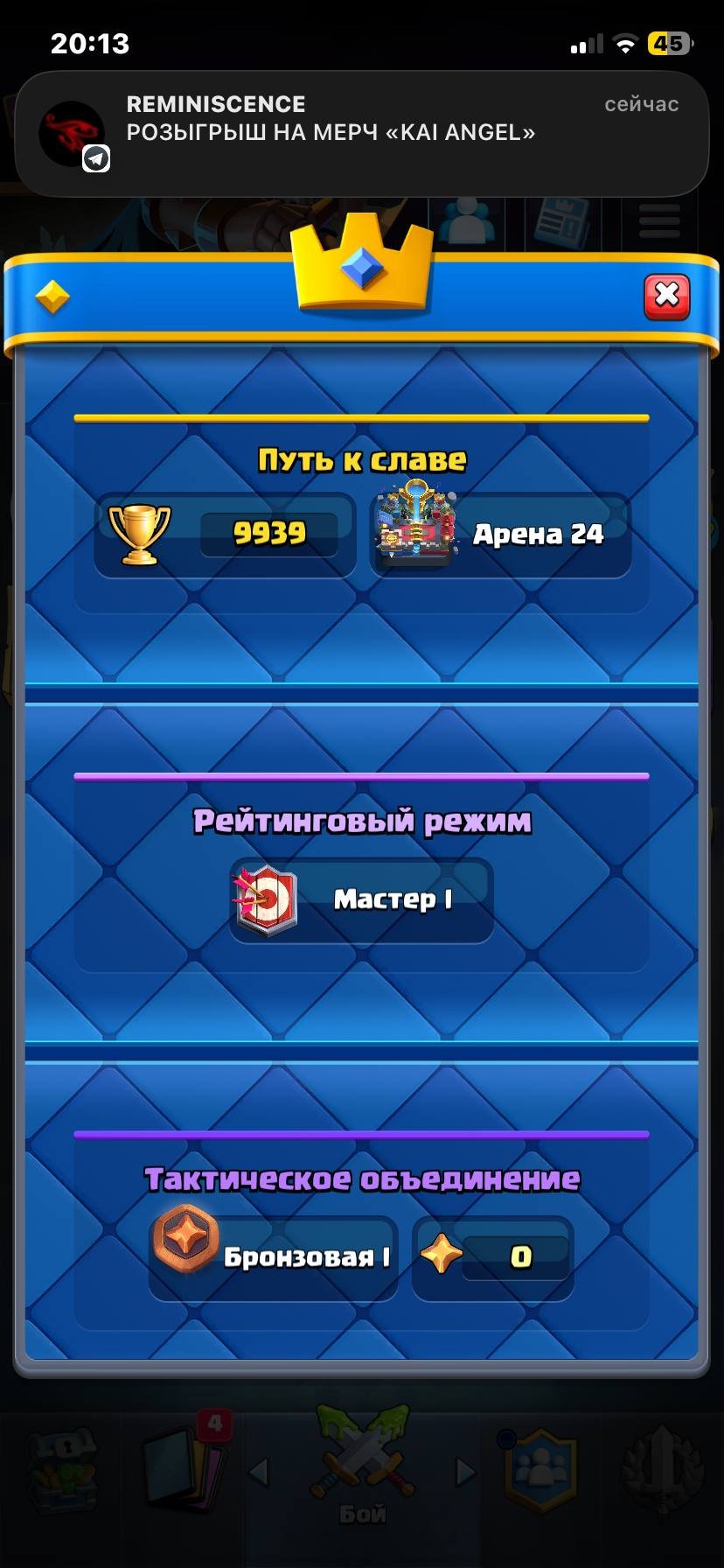Tap the Бронзовая I league badge
Viewport: 724px width, 1568px height.
tap(274, 1257)
